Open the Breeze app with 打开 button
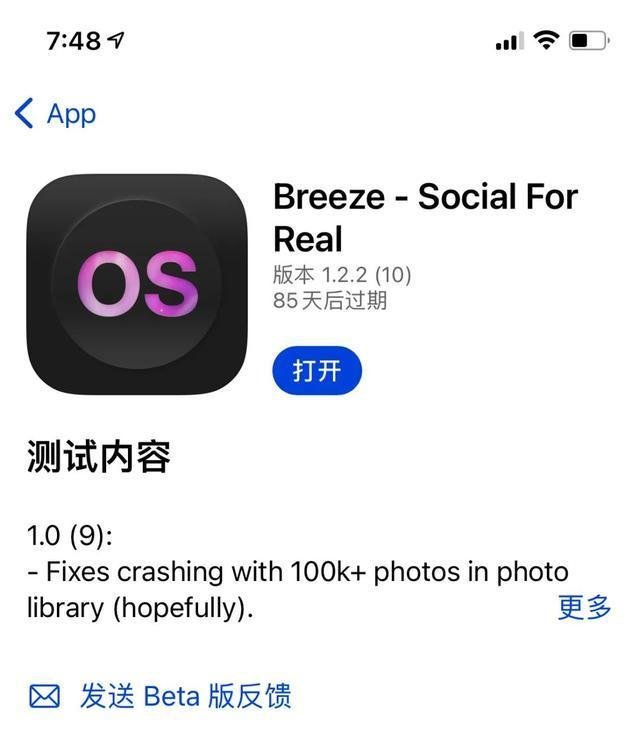 click(316, 371)
